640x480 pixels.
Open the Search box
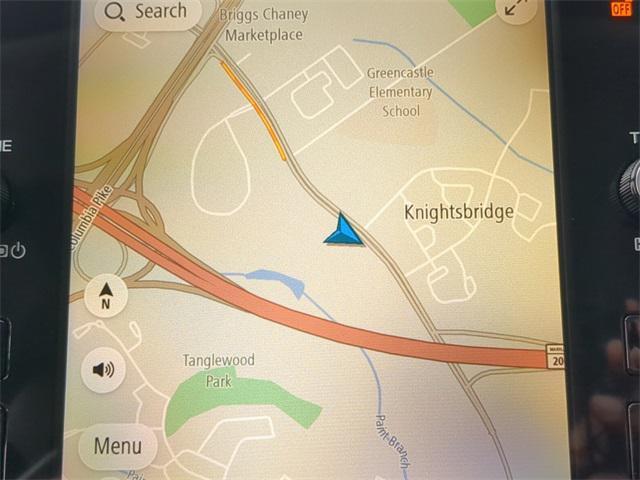147,13
